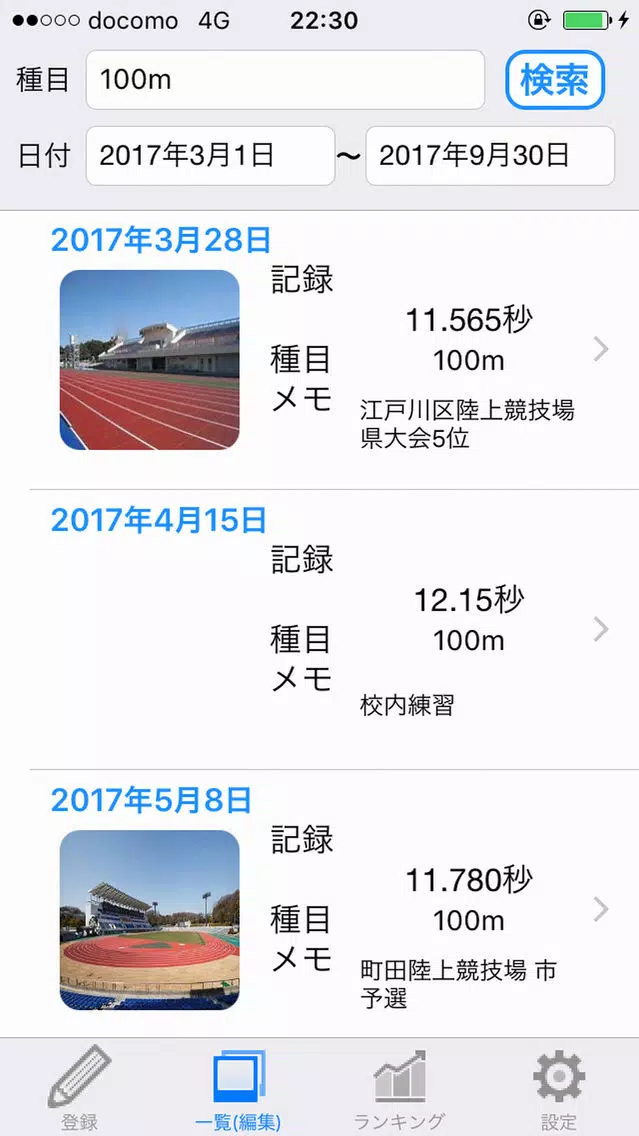Open the 2017年5月8日 record of 11.780秒
The height and width of the screenshot is (1136, 639).
pos(320,904)
